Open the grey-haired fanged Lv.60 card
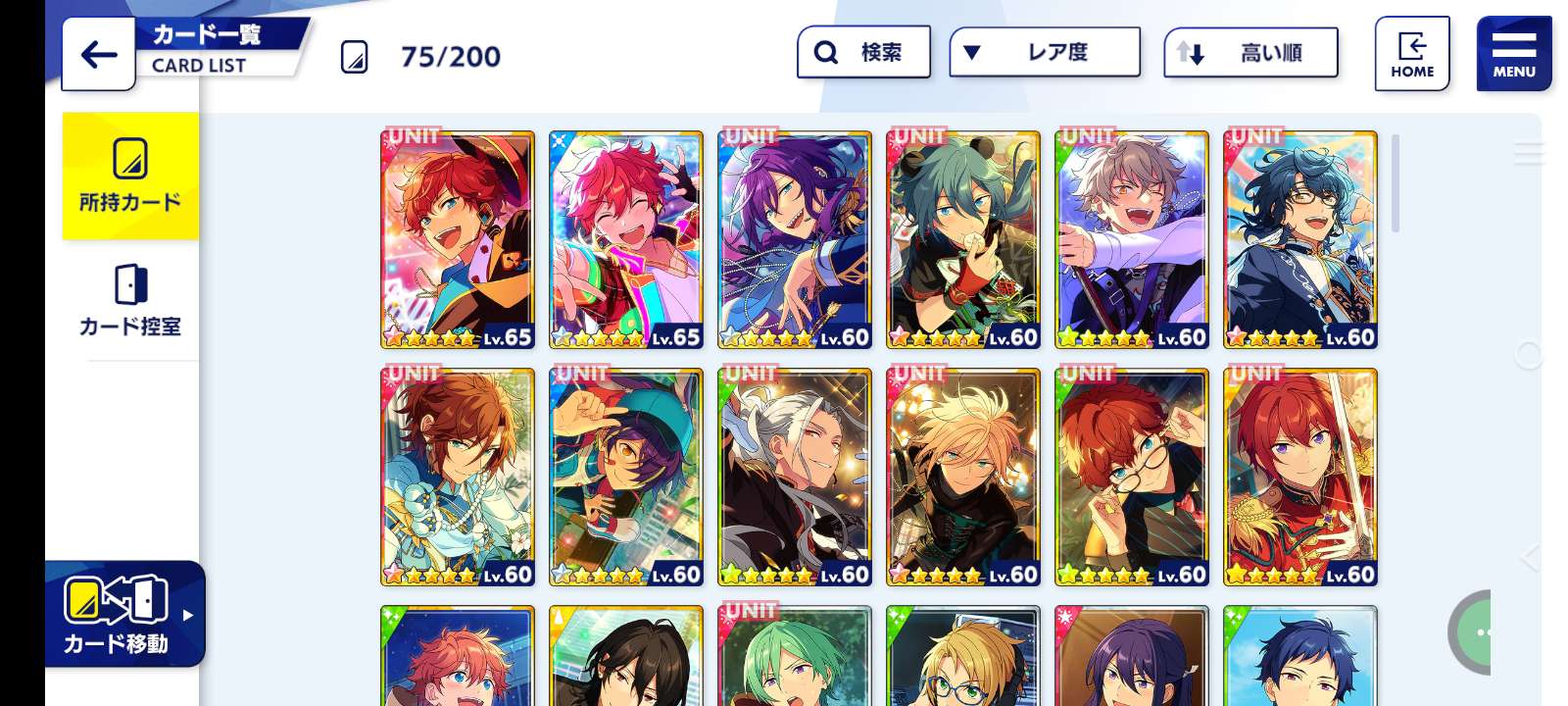Screen dimensions: 1568x706 (x=1132, y=239)
